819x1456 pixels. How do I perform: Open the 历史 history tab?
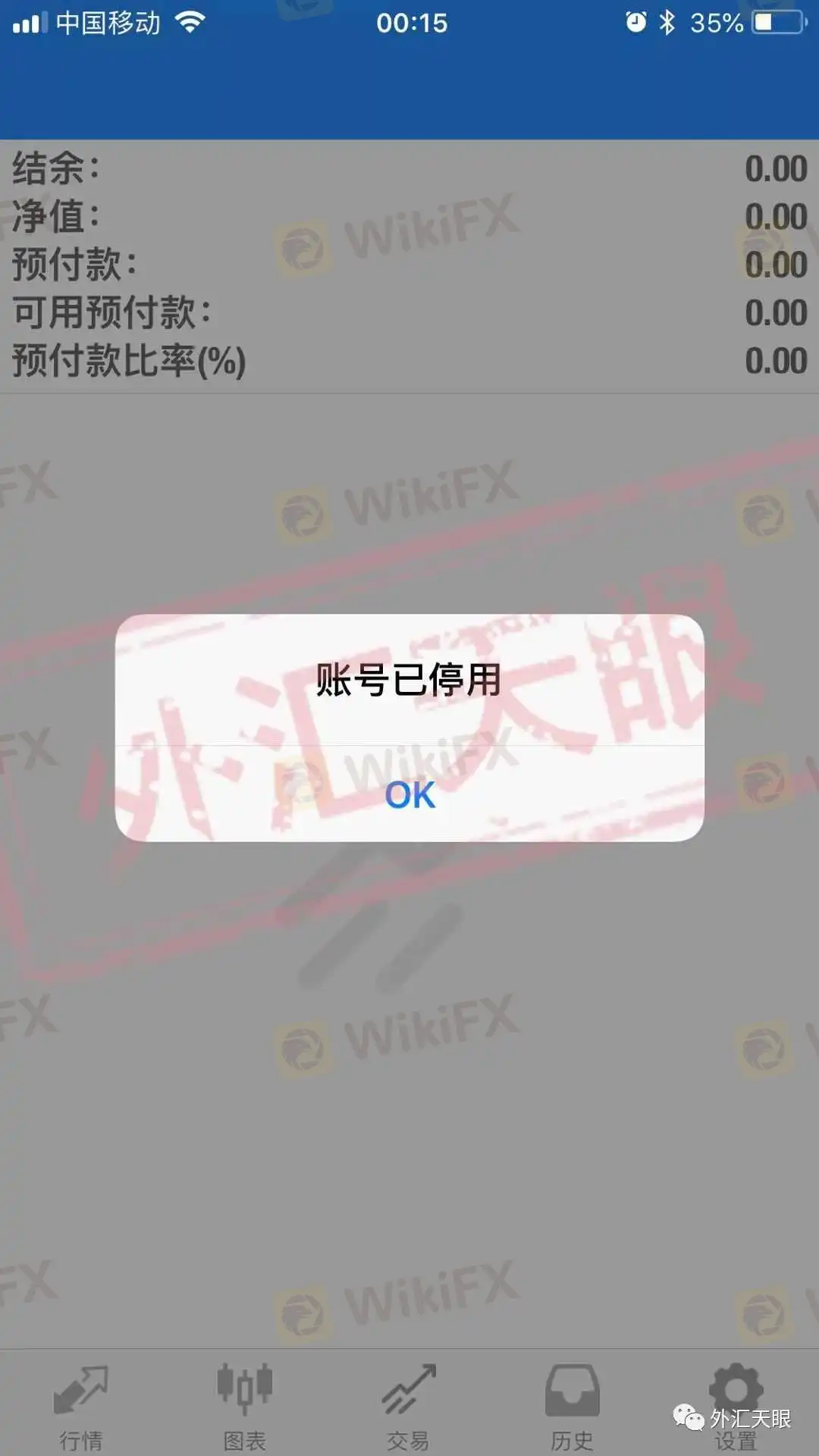[573, 1402]
